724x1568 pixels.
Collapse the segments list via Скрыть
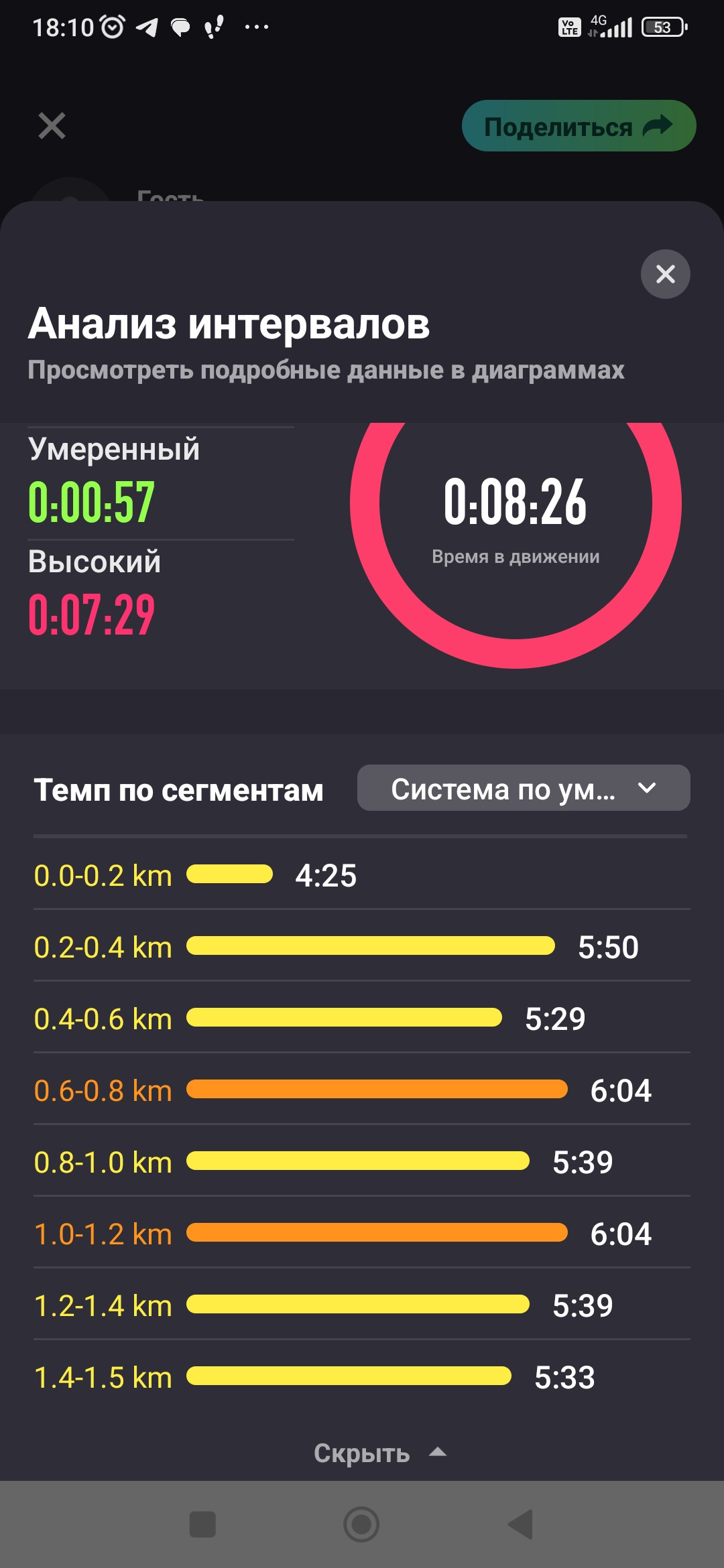(x=380, y=1453)
